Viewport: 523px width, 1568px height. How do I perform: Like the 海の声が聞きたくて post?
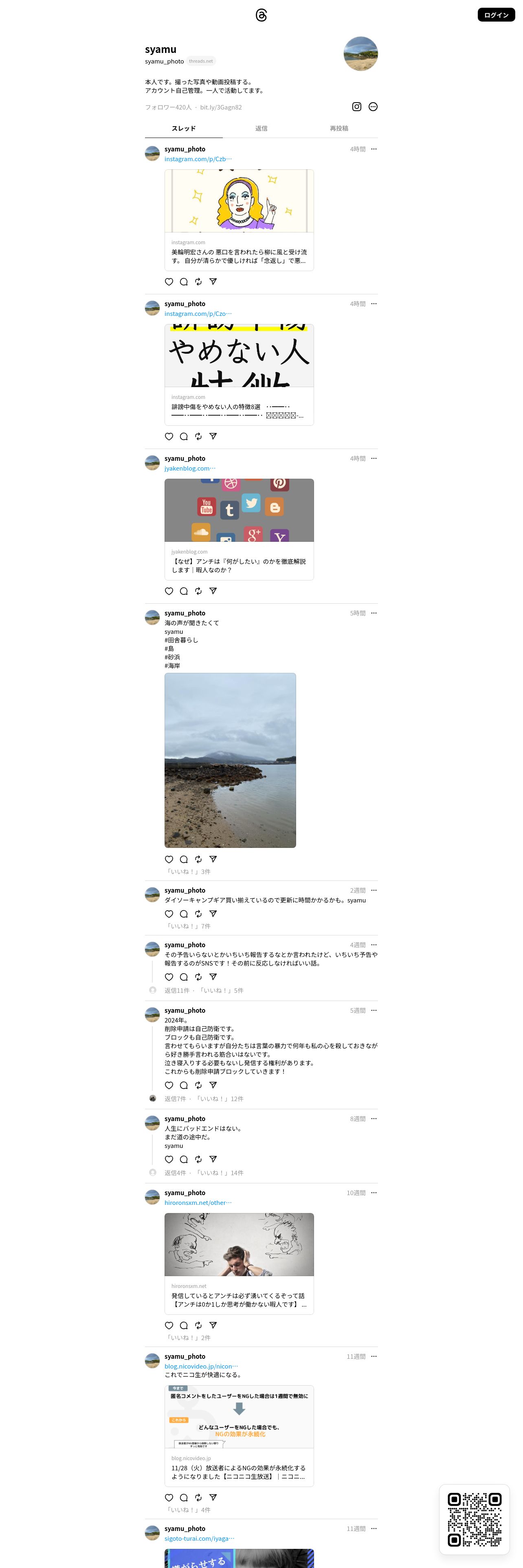(x=169, y=859)
